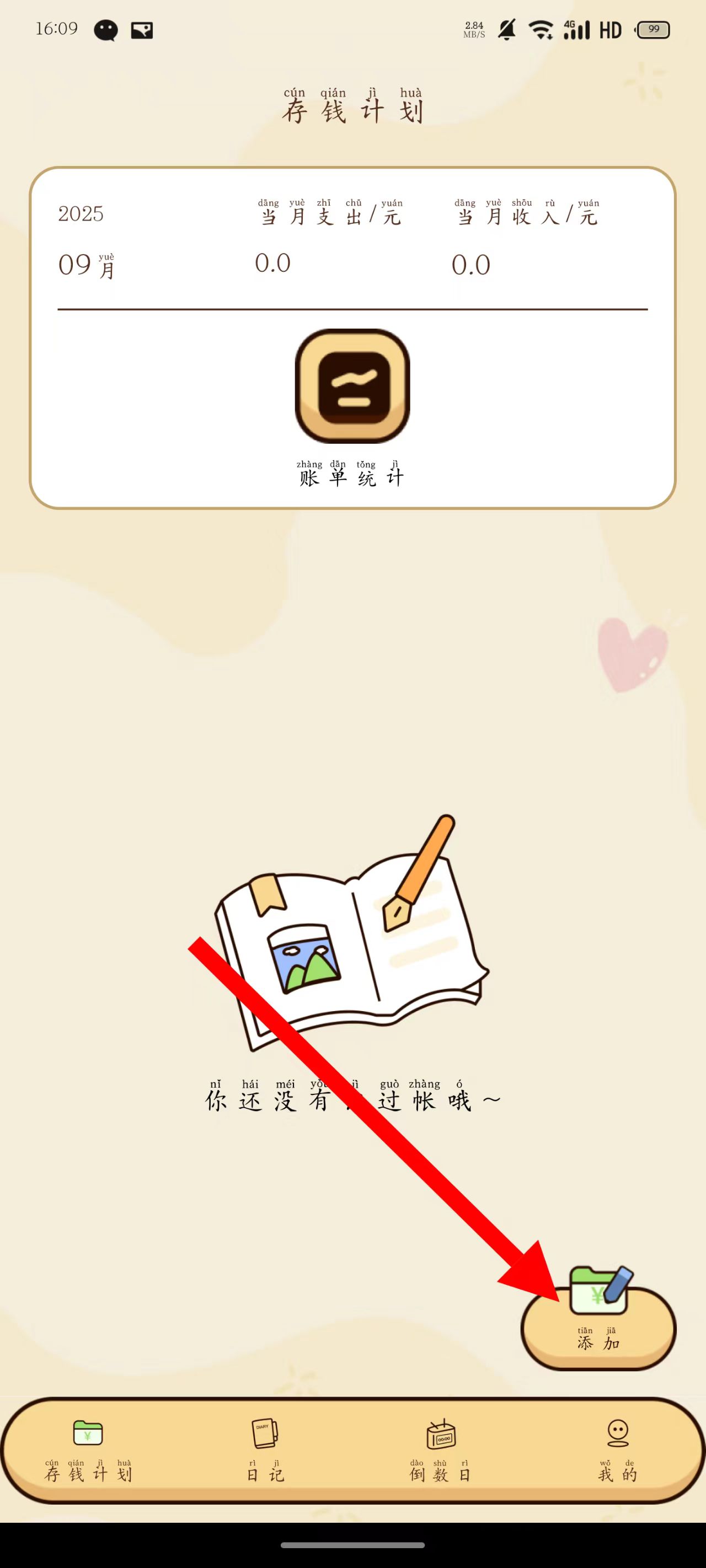Switch to the 存钱计划 tab
This screenshot has height=1568, width=706.
[x=88, y=1450]
